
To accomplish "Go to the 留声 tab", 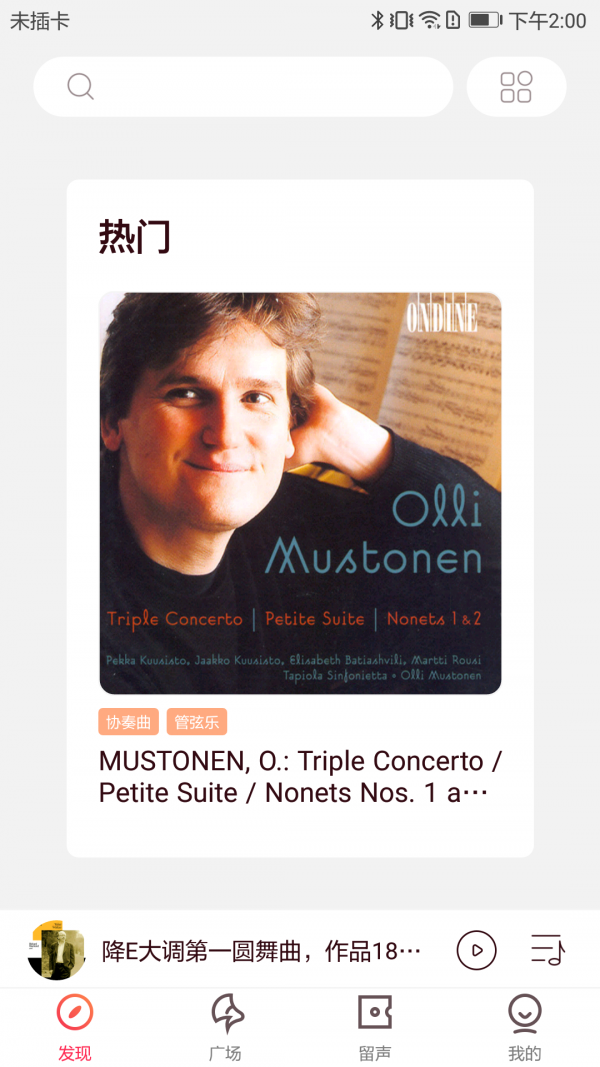I will [375, 1027].
